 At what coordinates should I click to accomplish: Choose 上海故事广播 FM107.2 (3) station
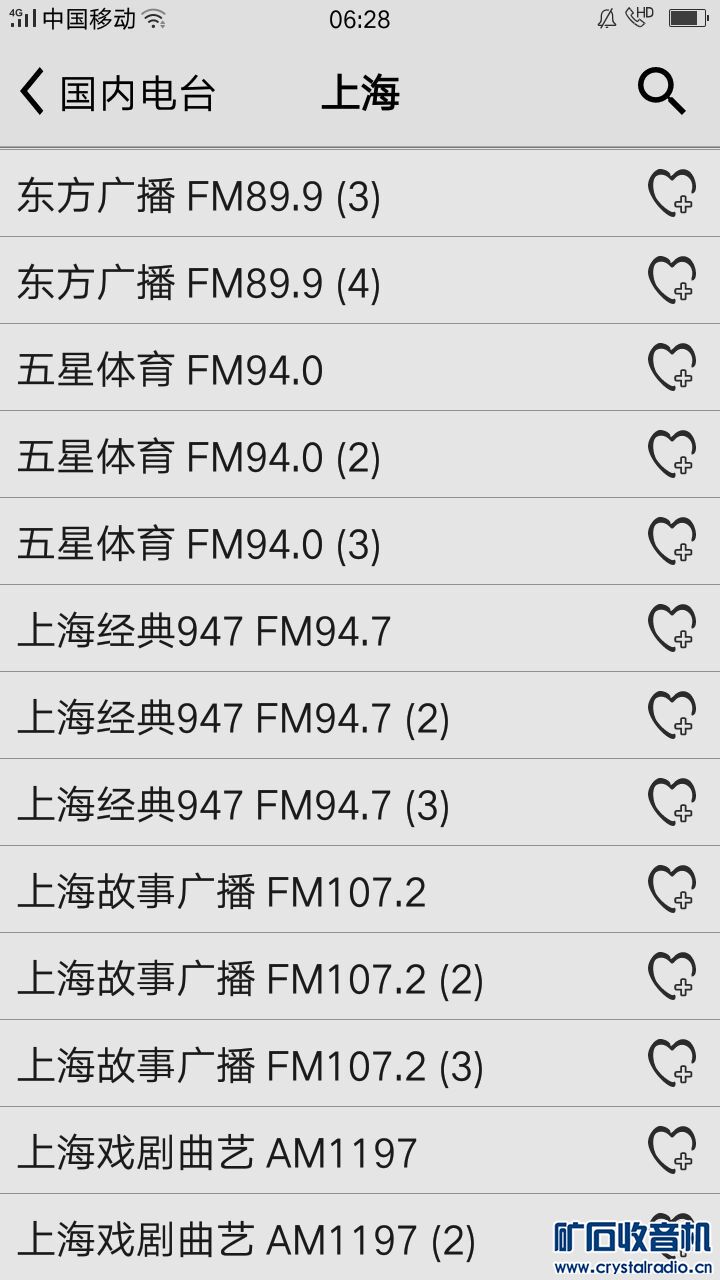click(250, 1067)
